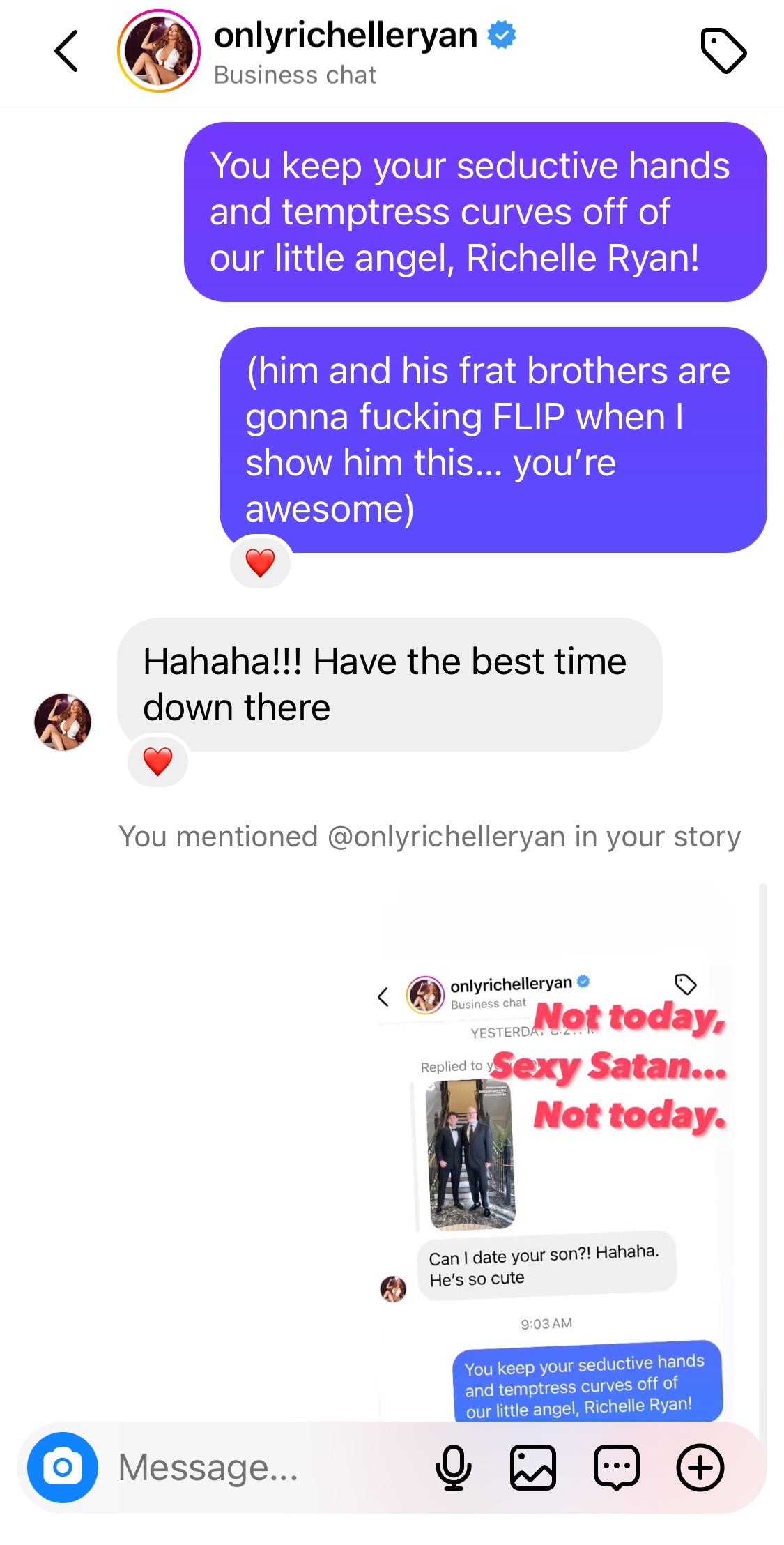View heart reaction on the frat brothers message
Image resolution: width=784 pixels, height=1545 pixels.
point(261,563)
